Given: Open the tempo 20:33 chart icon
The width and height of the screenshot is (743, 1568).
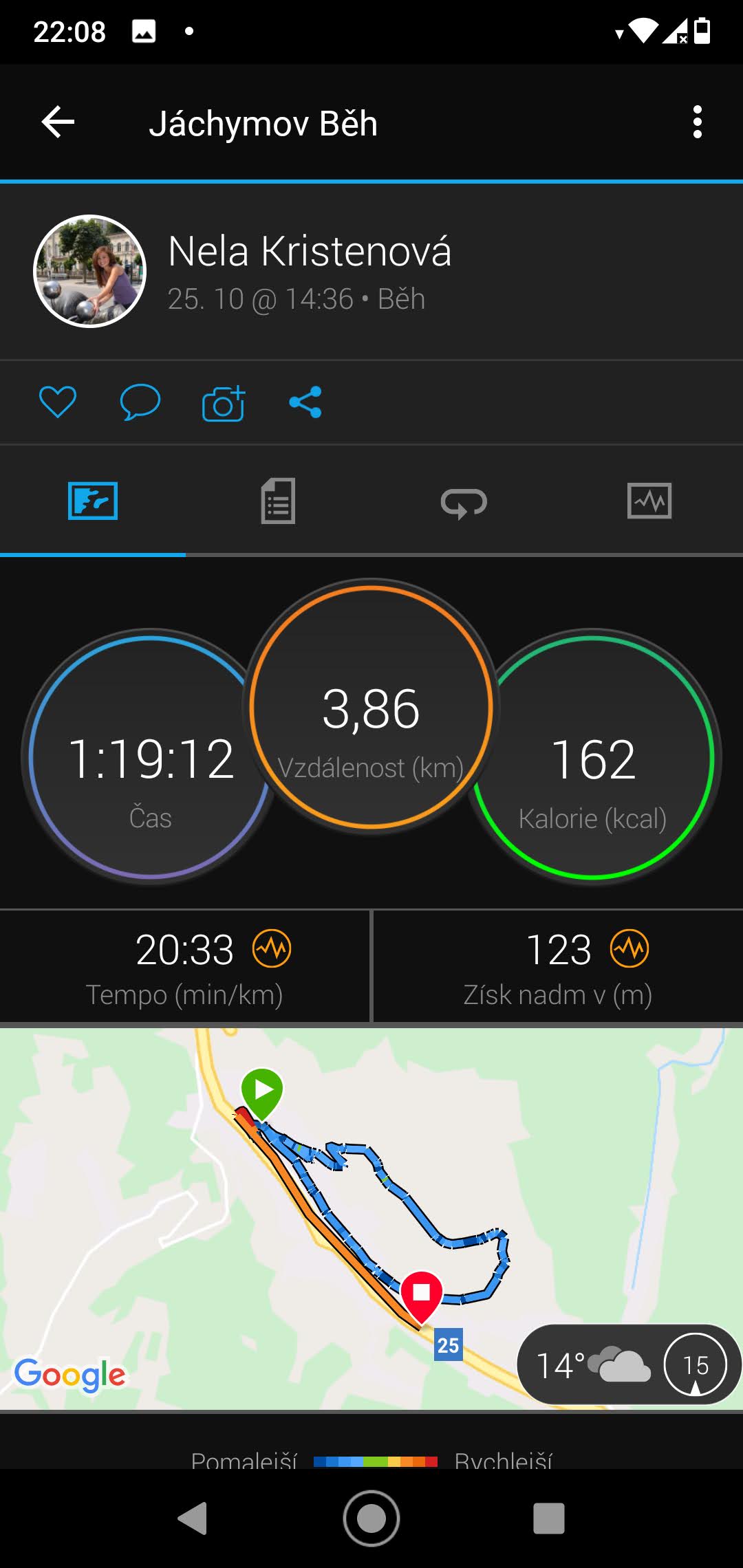Looking at the screenshot, I should point(272,949).
